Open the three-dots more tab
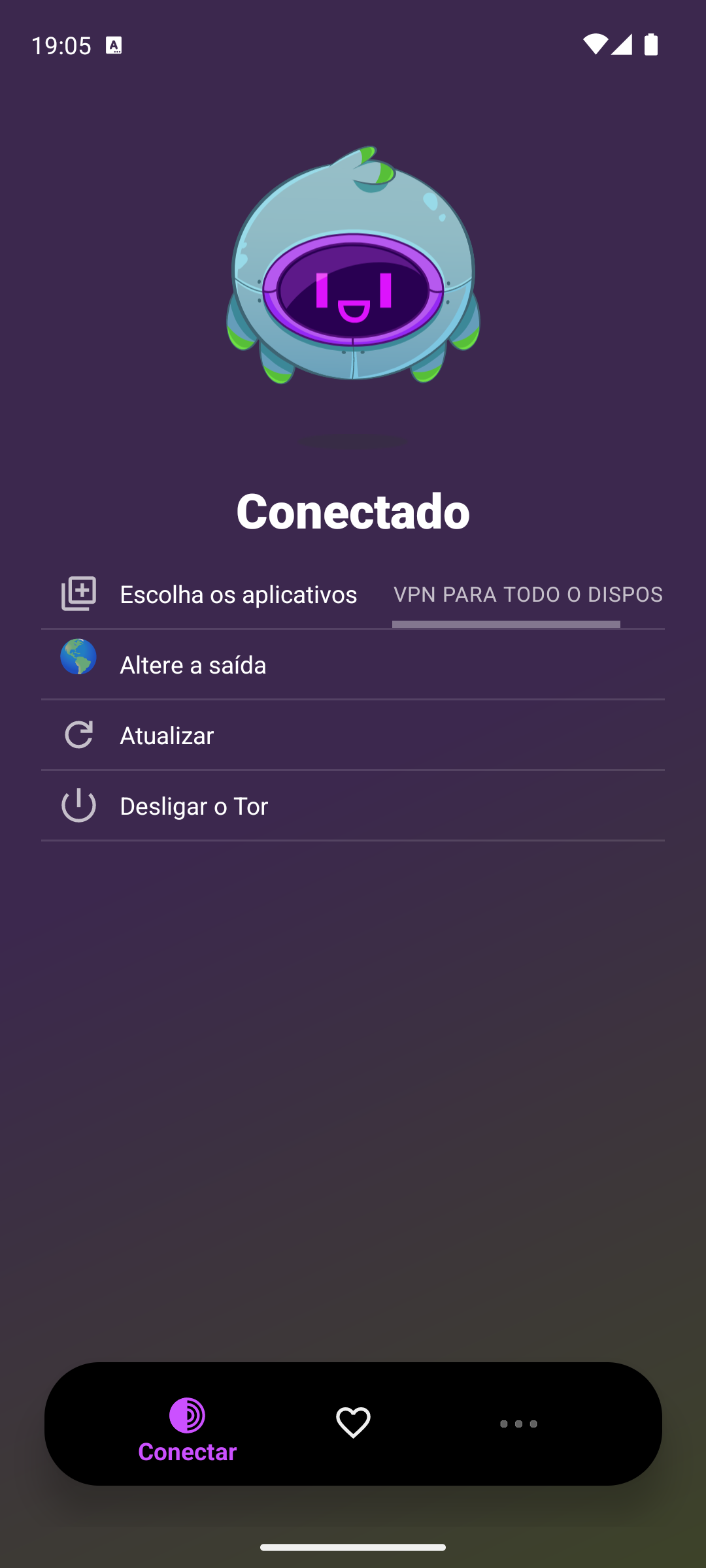 tap(518, 1424)
